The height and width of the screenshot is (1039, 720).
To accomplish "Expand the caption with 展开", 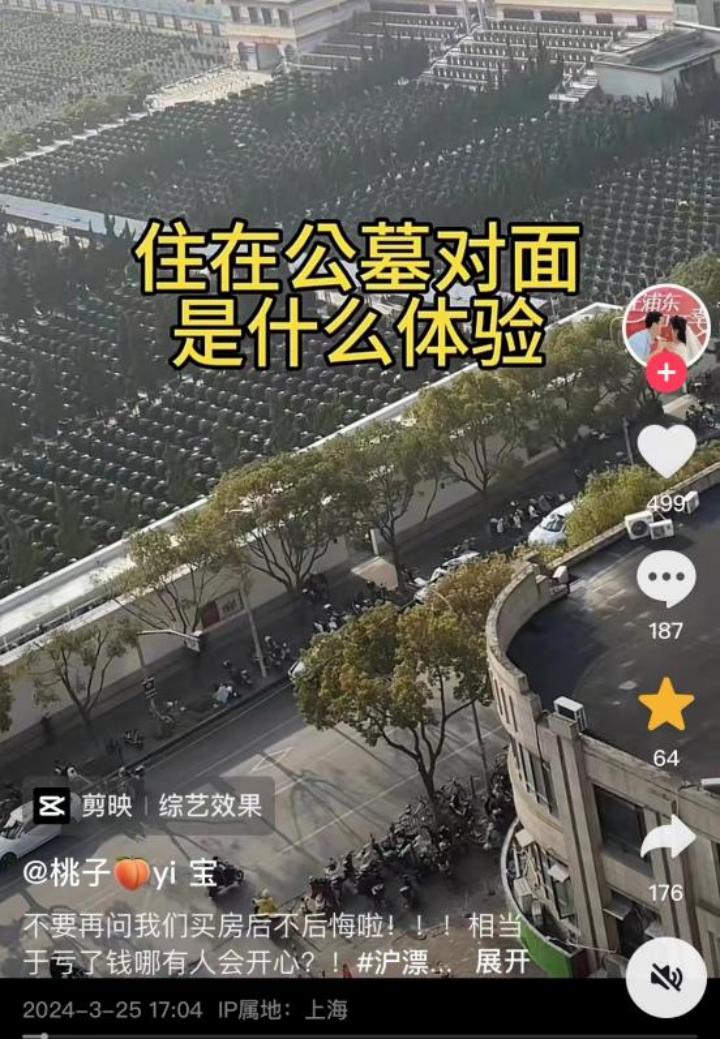I will pos(502,962).
